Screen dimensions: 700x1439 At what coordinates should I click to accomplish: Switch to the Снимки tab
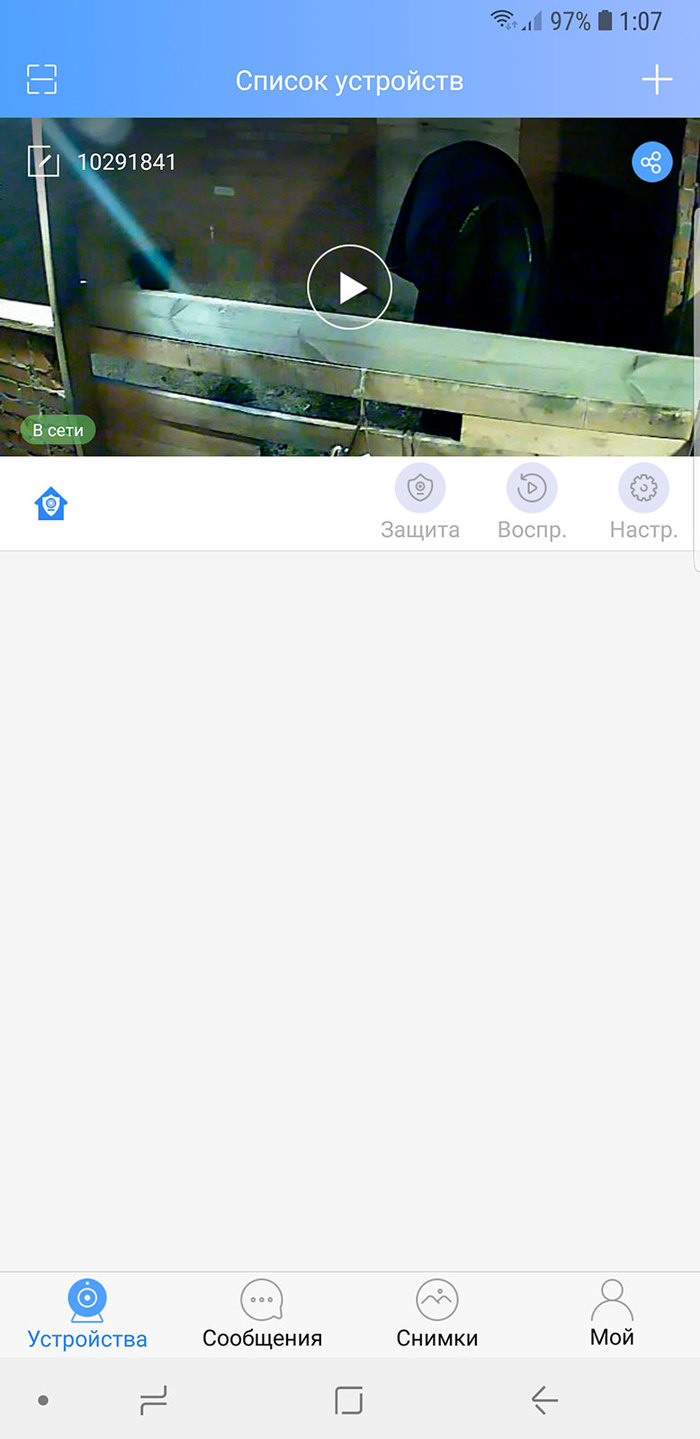[x=437, y=1314]
